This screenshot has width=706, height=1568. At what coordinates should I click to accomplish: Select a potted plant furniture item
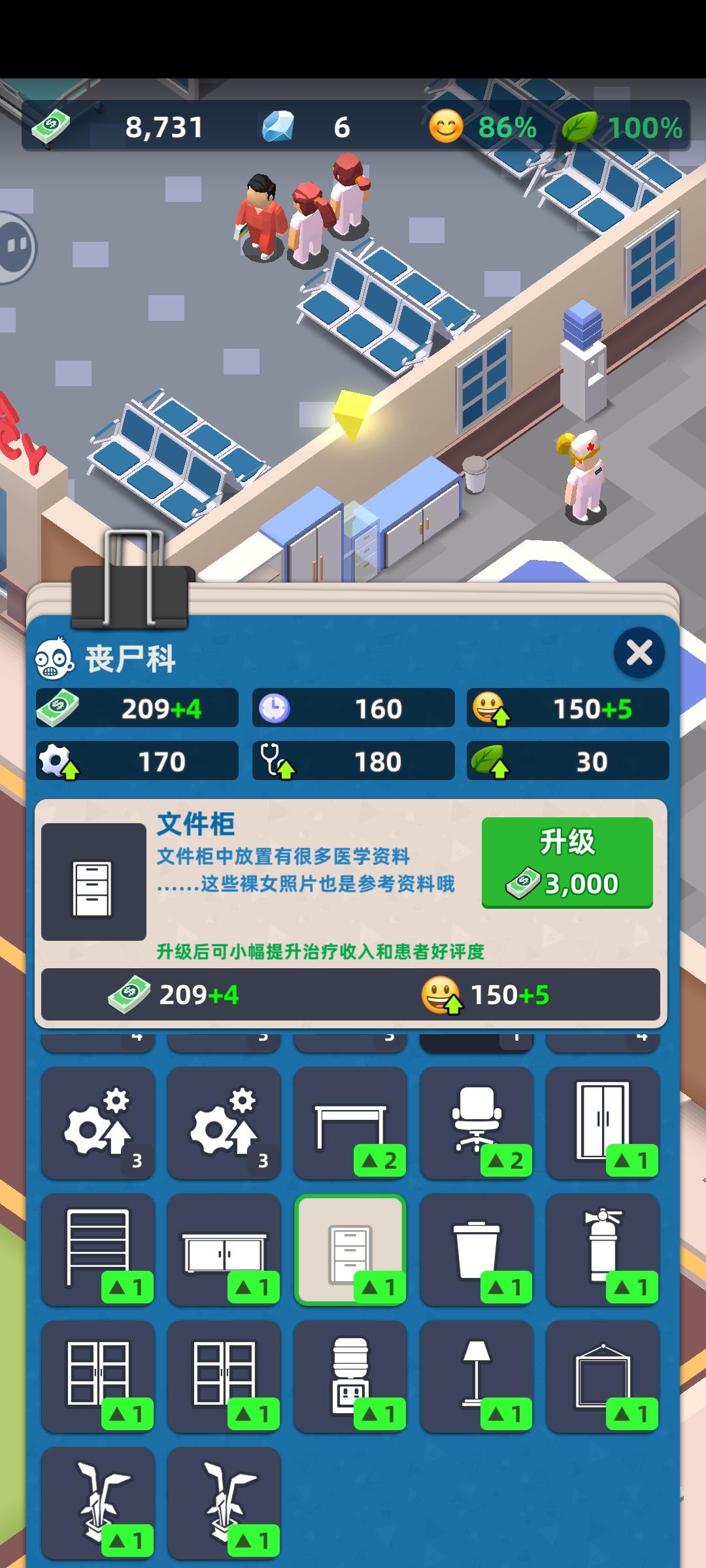pyautogui.click(x=98, y=1503)
